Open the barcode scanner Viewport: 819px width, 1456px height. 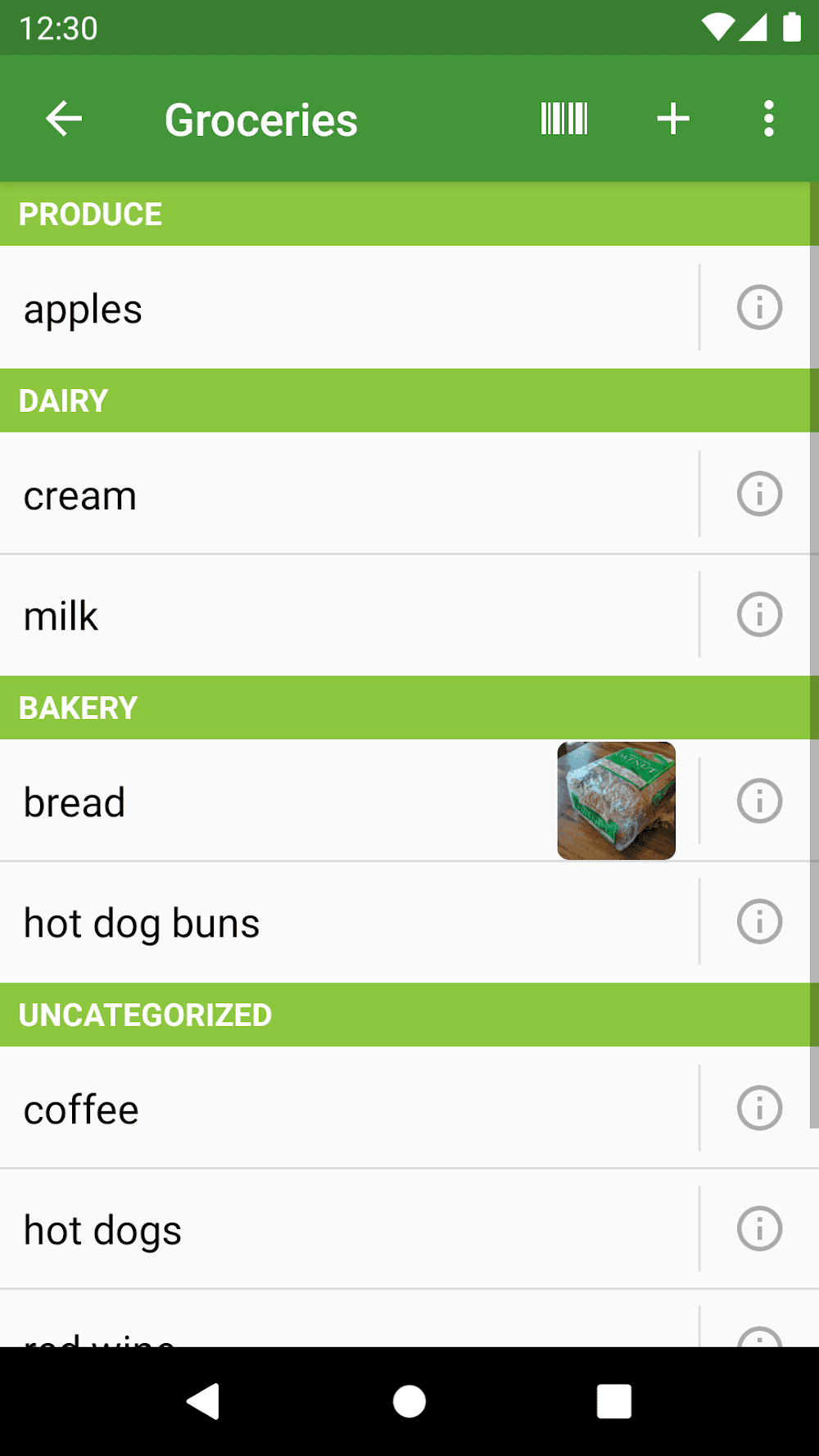pos(563,118)
